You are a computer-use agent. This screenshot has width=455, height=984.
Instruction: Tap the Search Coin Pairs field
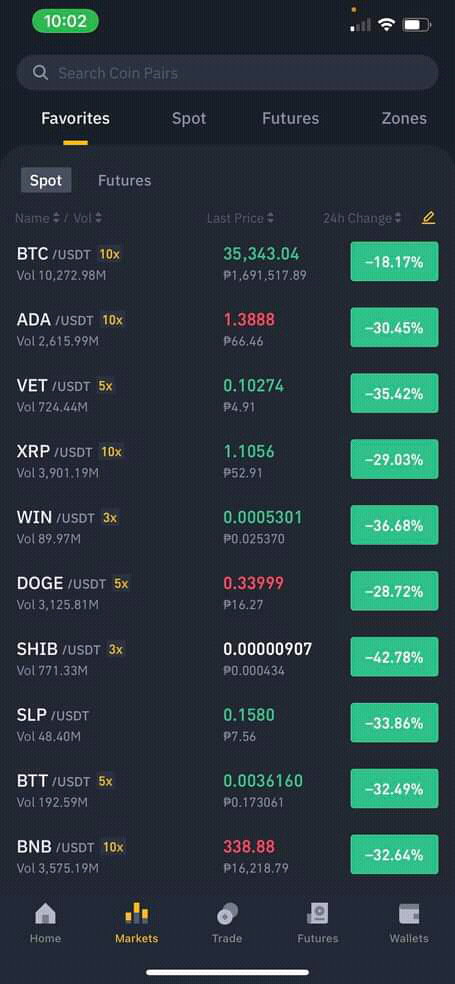227,73
